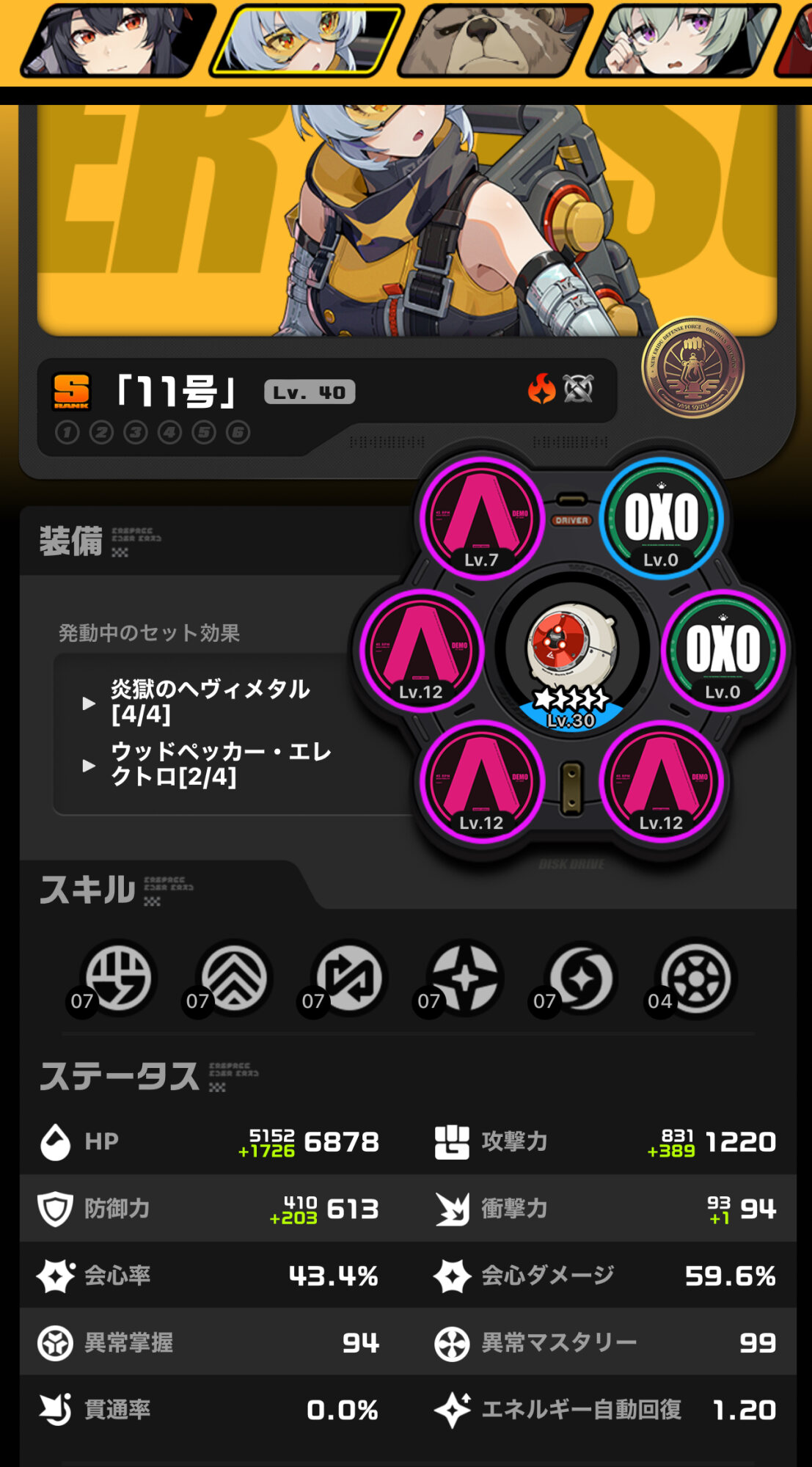
Task: View the Lv.30 W-Engine in the center
Action: [x=571, y=650]
